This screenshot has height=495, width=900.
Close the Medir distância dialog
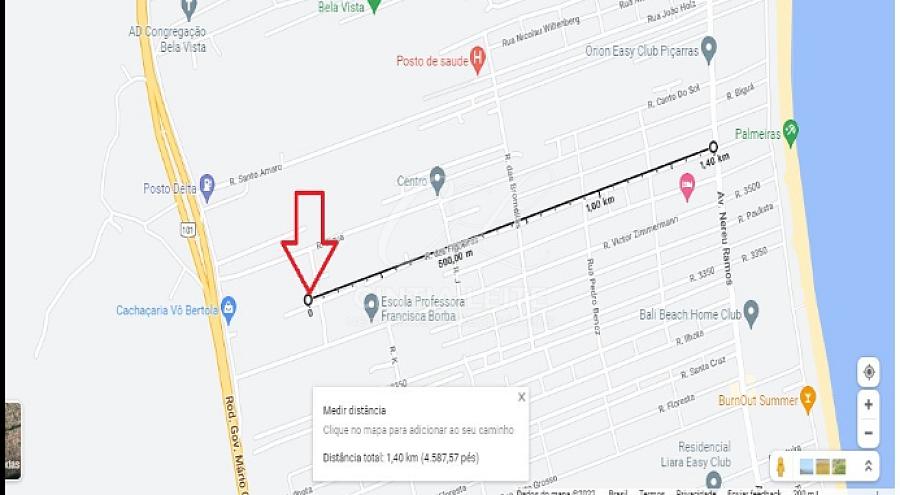click(x=521, y=397)
